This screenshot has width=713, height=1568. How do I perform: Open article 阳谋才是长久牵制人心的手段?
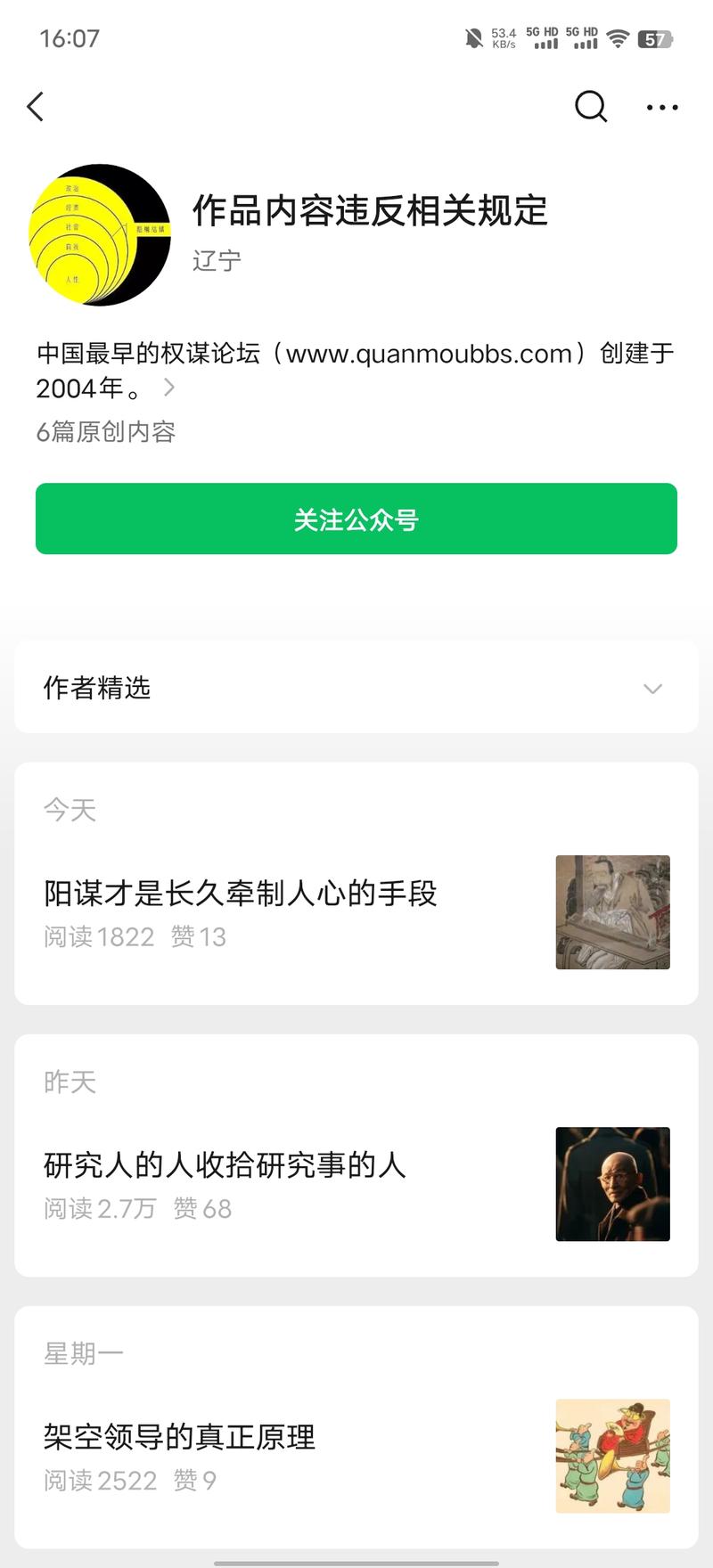coord(240,894)
